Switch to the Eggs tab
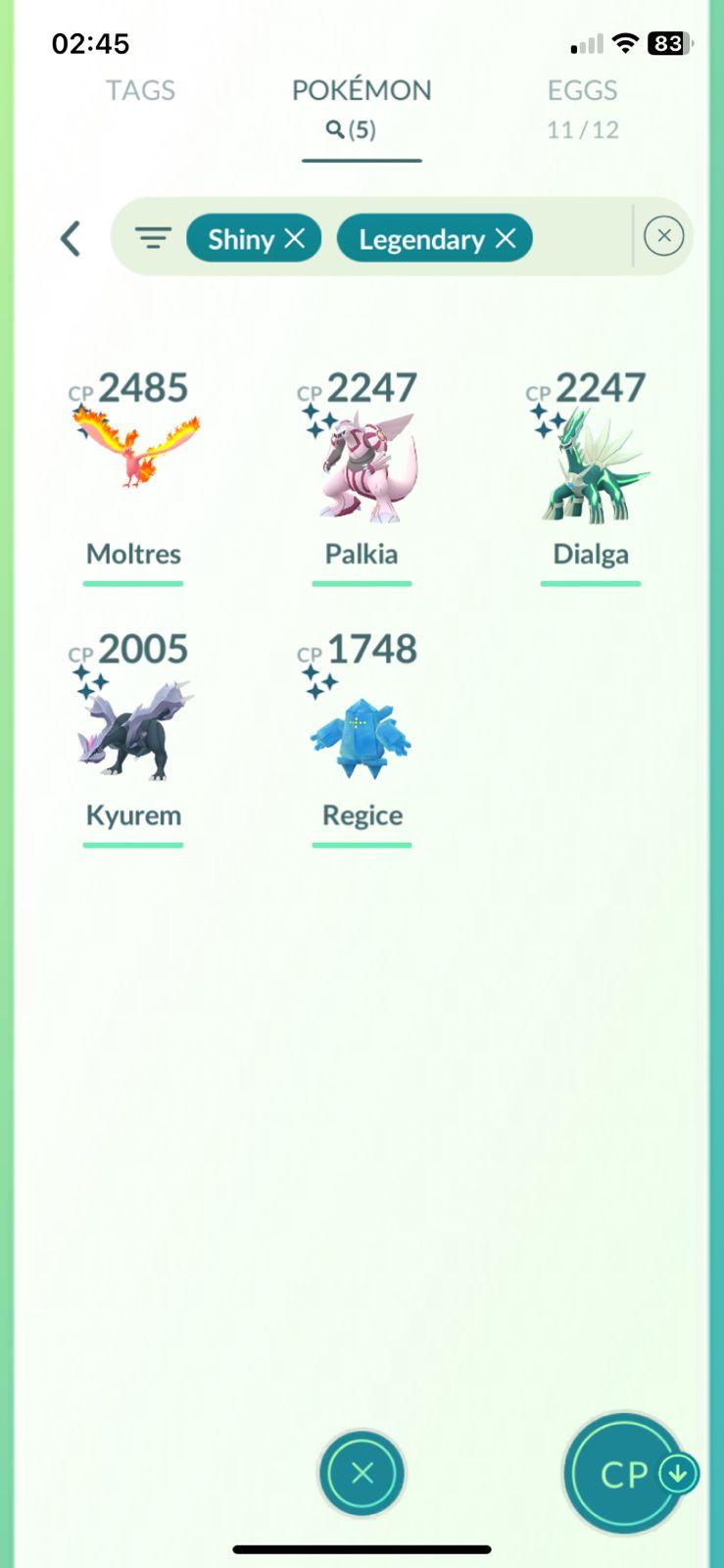This screenshot has height=1568, width=724. point(582,108)
